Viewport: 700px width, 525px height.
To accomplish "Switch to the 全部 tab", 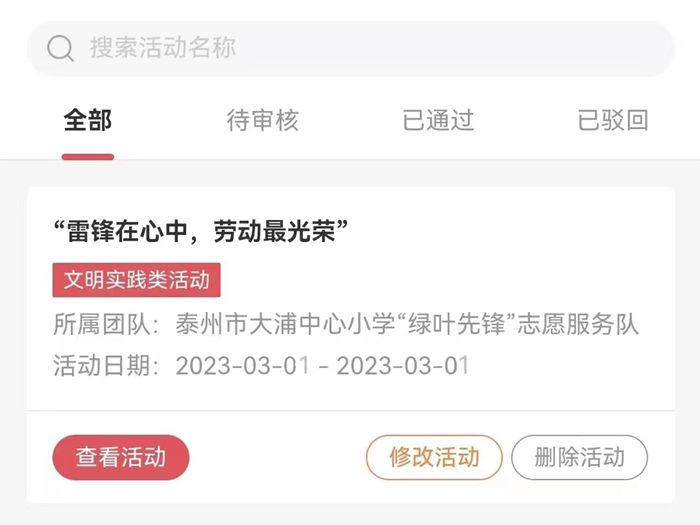I will click(x=88, y=121).
